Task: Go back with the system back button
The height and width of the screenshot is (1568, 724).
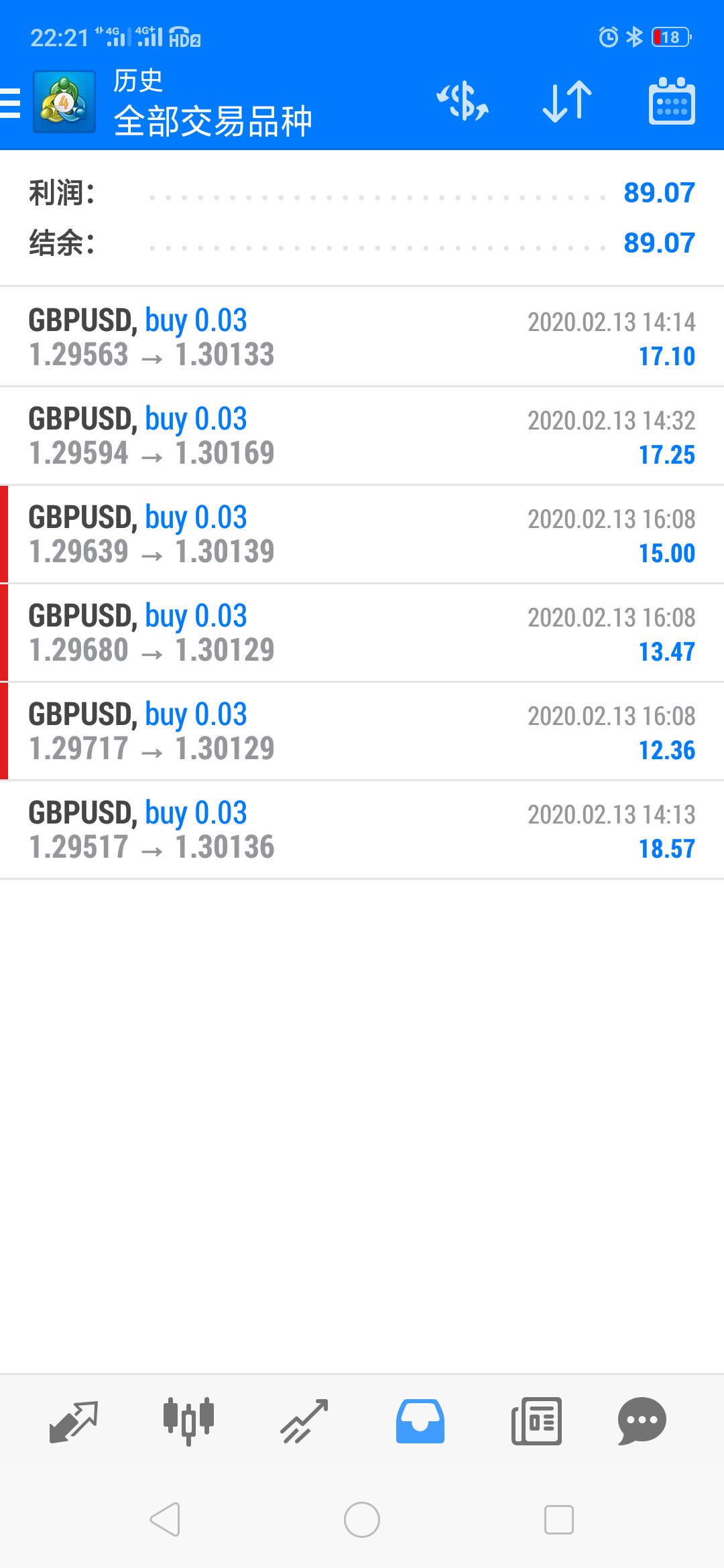Action: 165,1519
